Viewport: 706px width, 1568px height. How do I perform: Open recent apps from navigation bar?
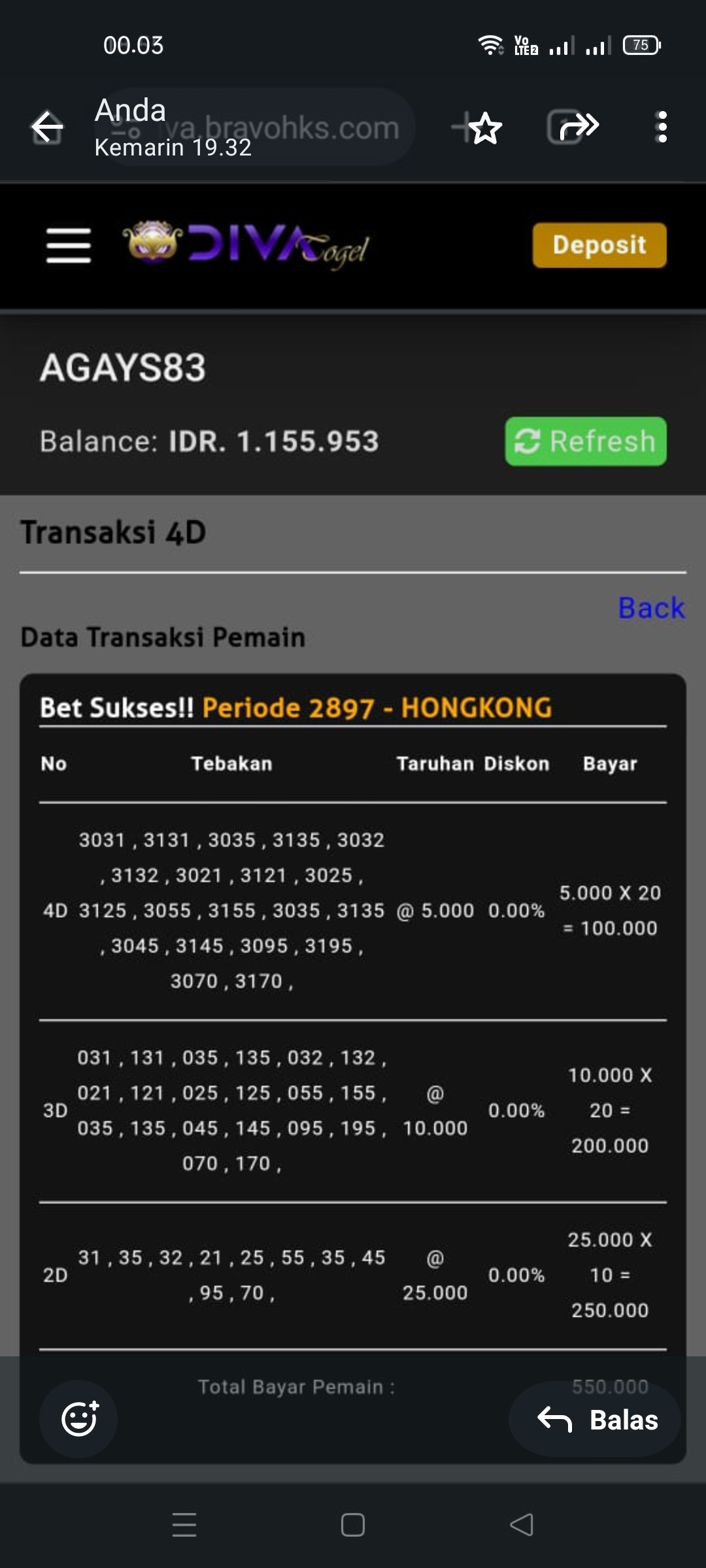click(x=184, y=1525)
